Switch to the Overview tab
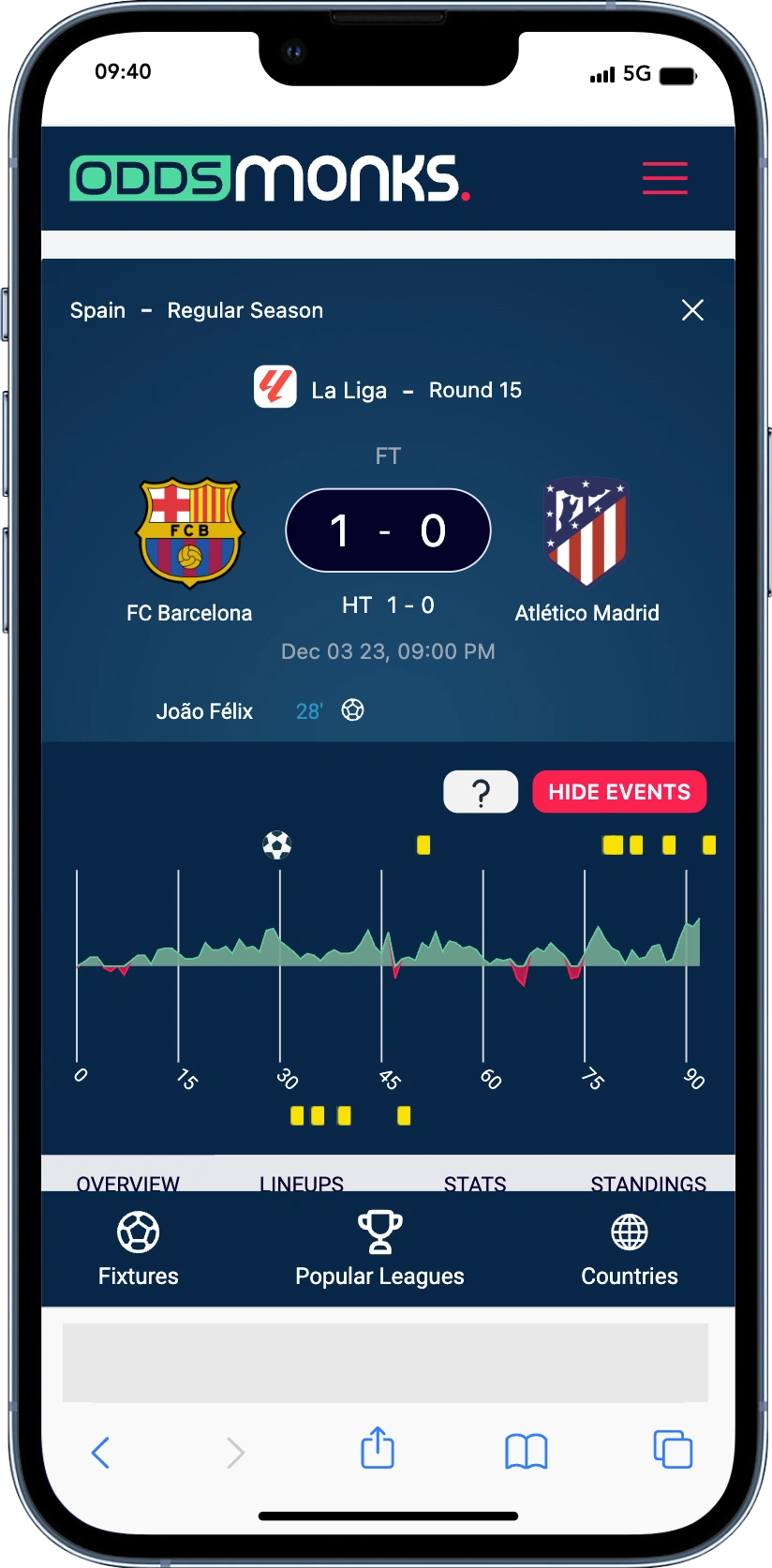 point(127,1181)
